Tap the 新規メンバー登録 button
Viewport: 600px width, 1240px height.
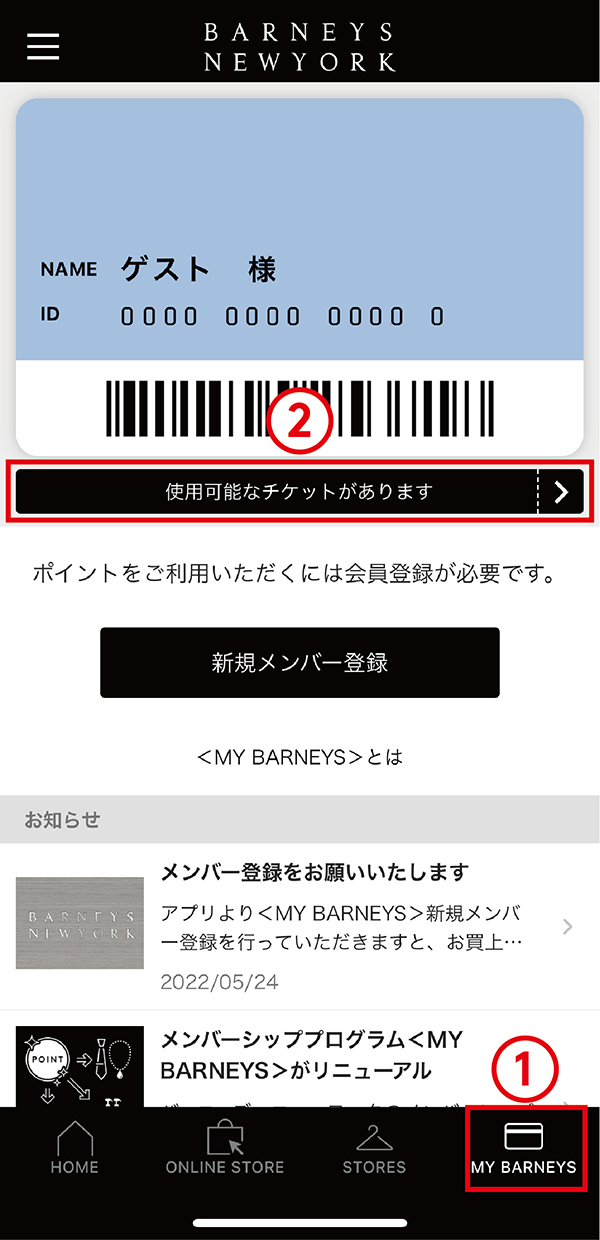click(x=299, y=662)
